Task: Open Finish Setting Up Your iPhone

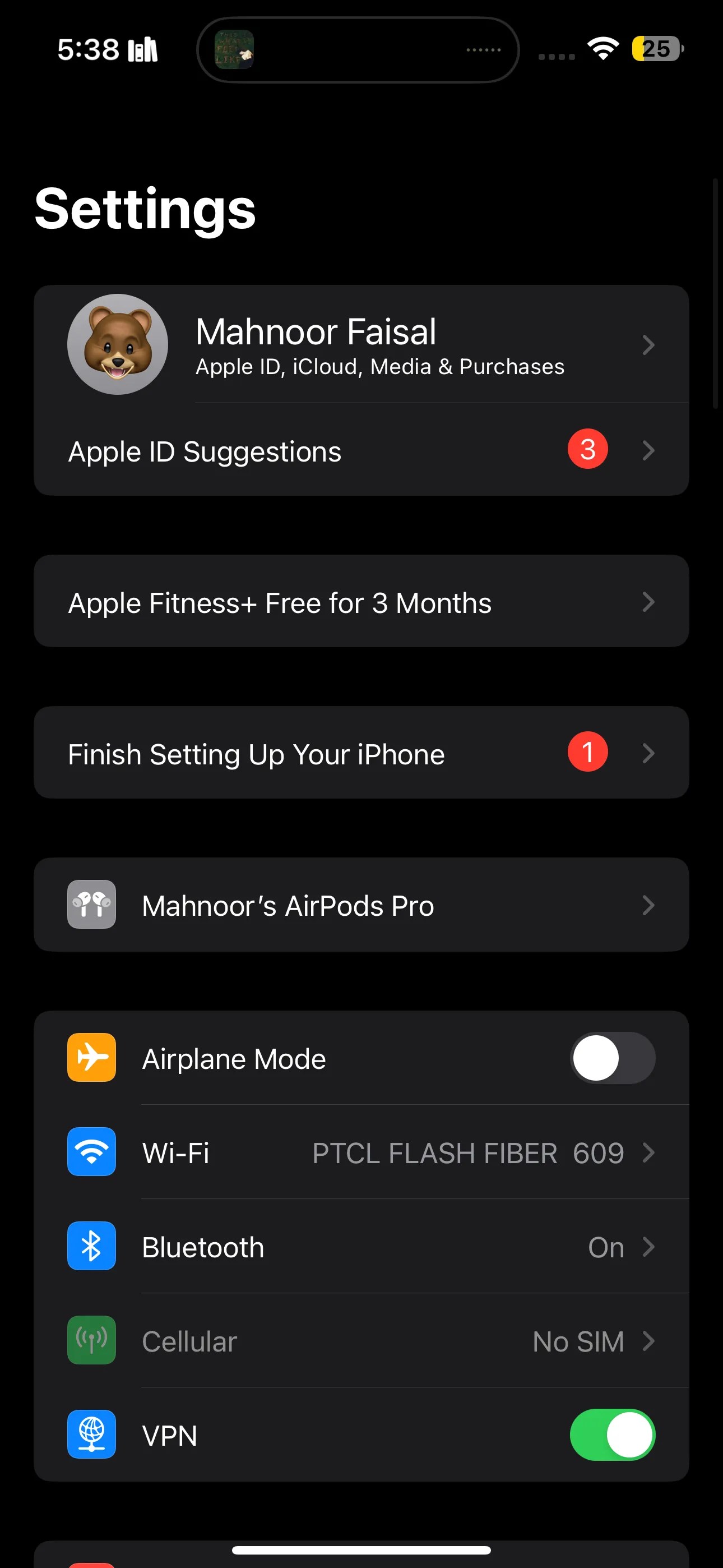Action: click(361, 753)
